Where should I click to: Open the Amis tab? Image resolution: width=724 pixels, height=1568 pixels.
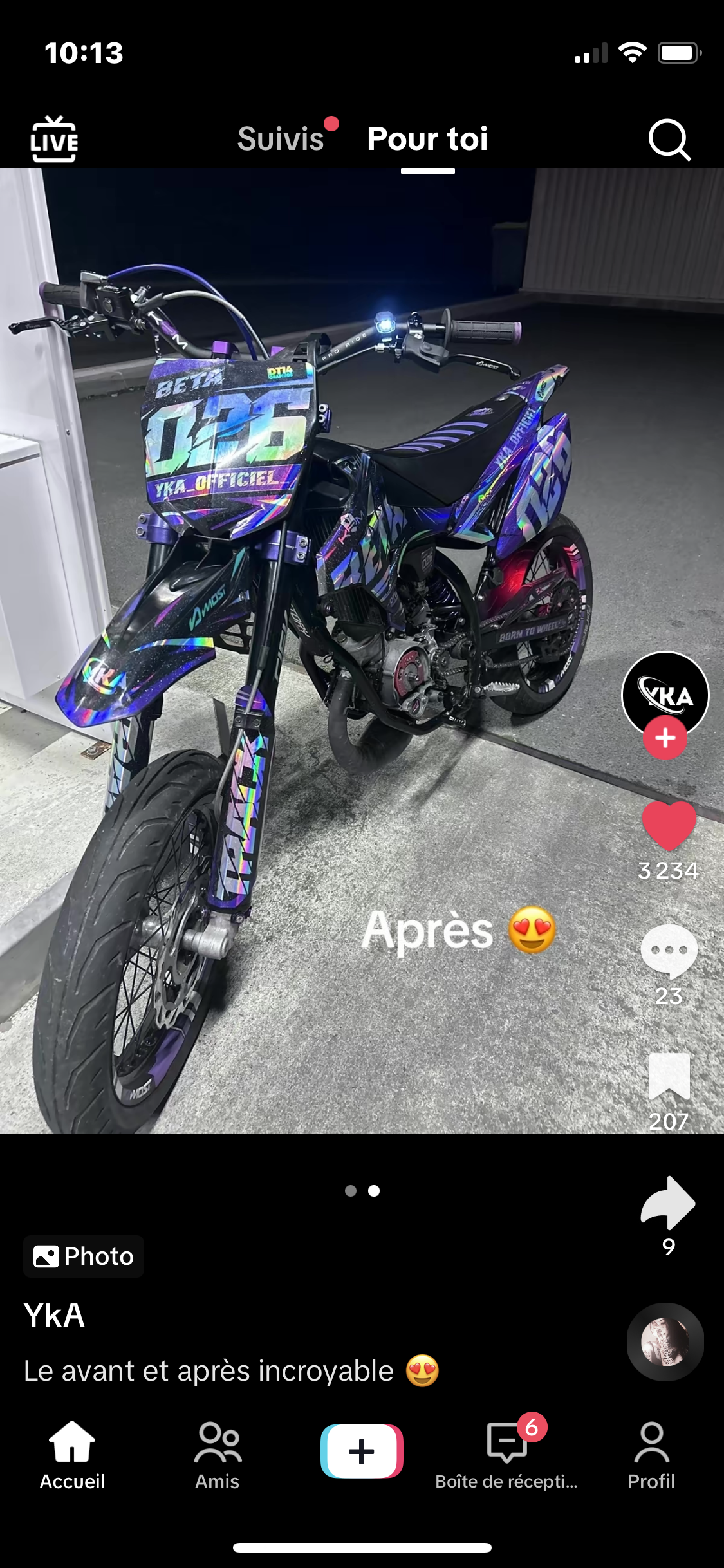coord(218,1455)
